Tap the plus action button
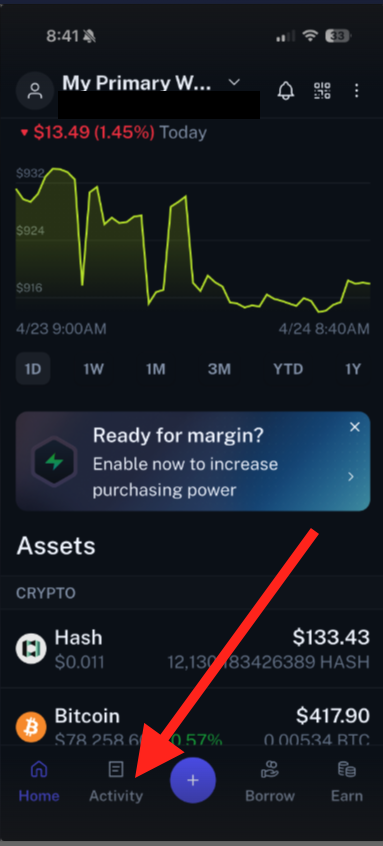 pyautogui.click(x=193, y=780)
